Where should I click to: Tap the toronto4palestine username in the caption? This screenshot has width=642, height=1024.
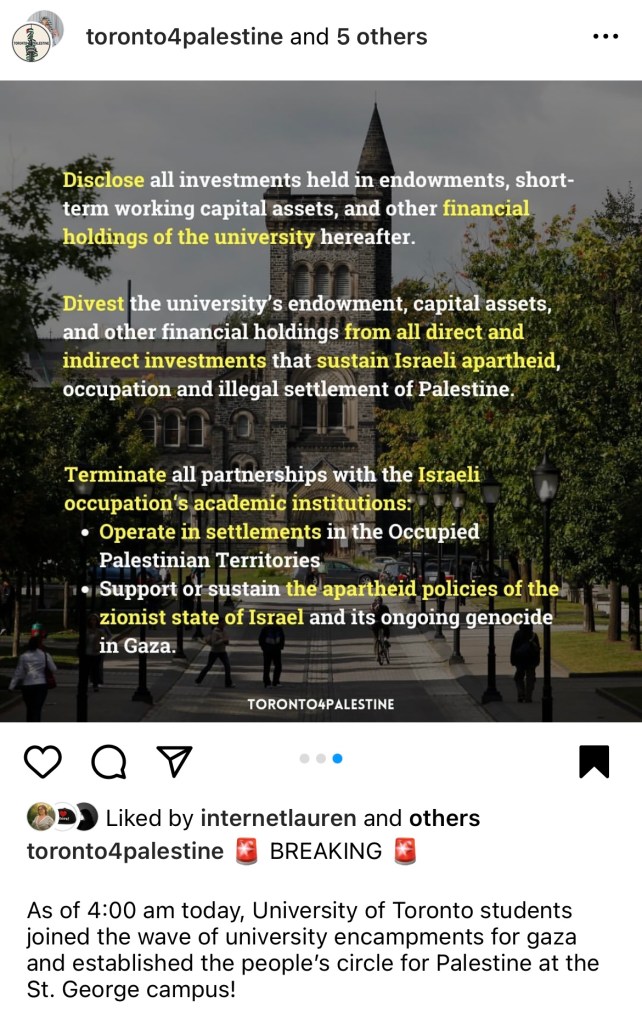click(x=125, y=851)
